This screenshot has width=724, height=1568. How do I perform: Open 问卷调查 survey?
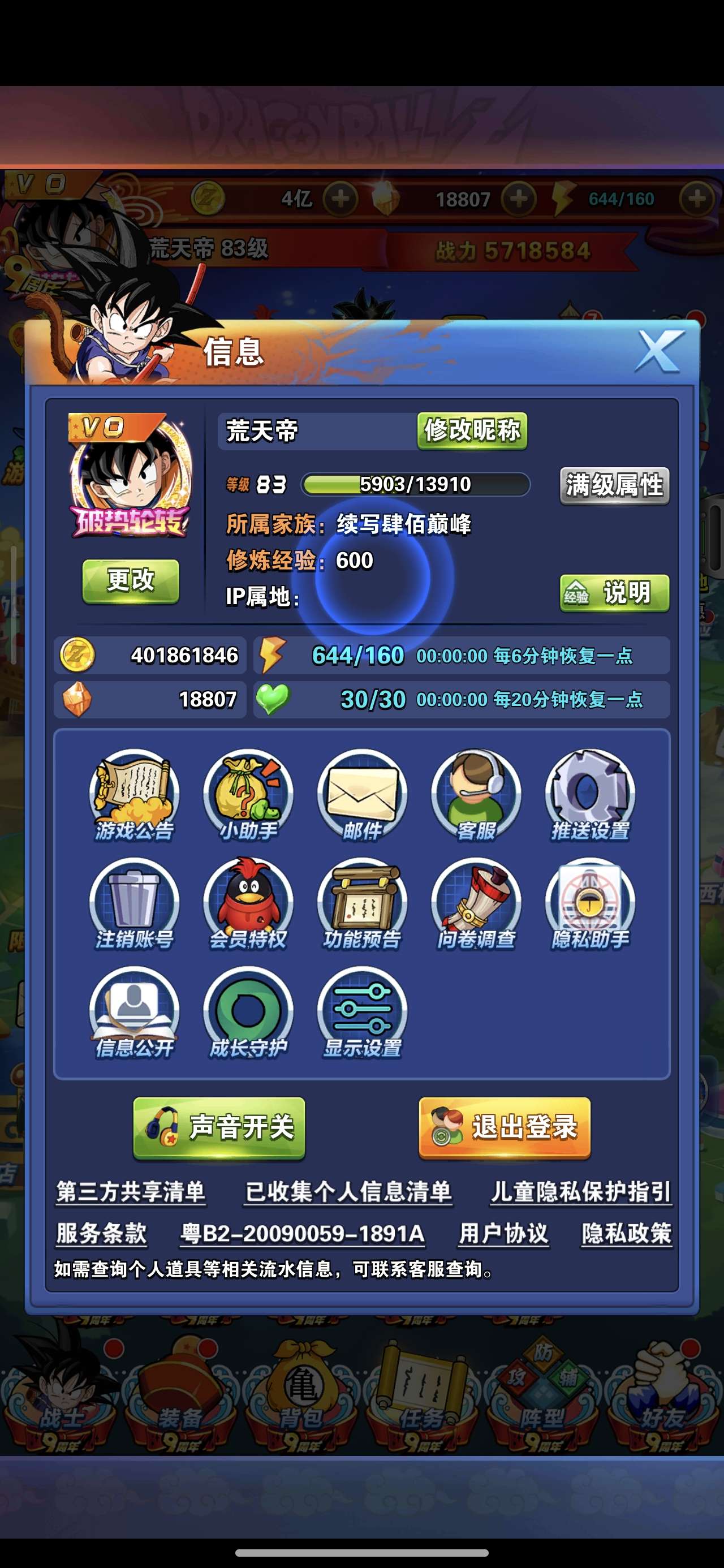tap(476, 904)
